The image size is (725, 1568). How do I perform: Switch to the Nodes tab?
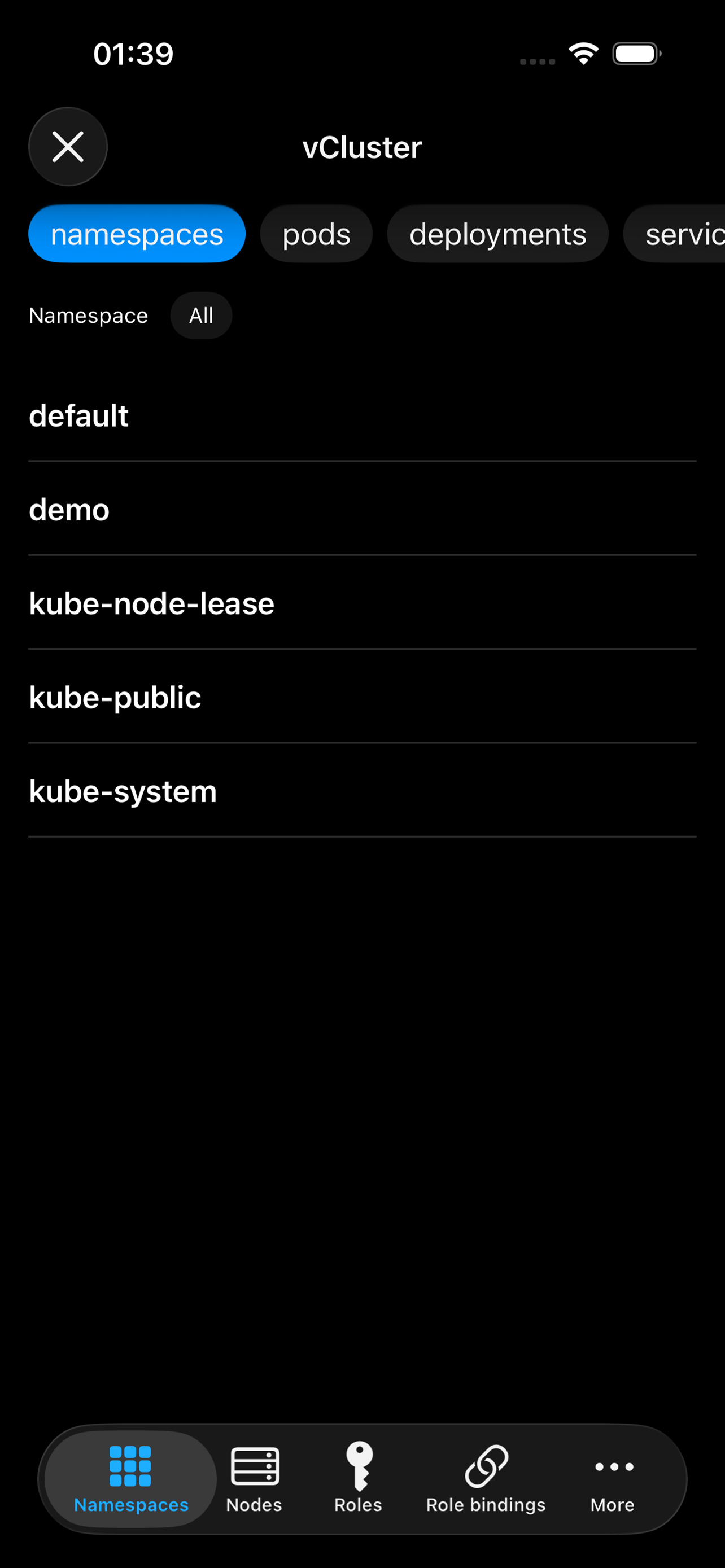coord(255,1478)
